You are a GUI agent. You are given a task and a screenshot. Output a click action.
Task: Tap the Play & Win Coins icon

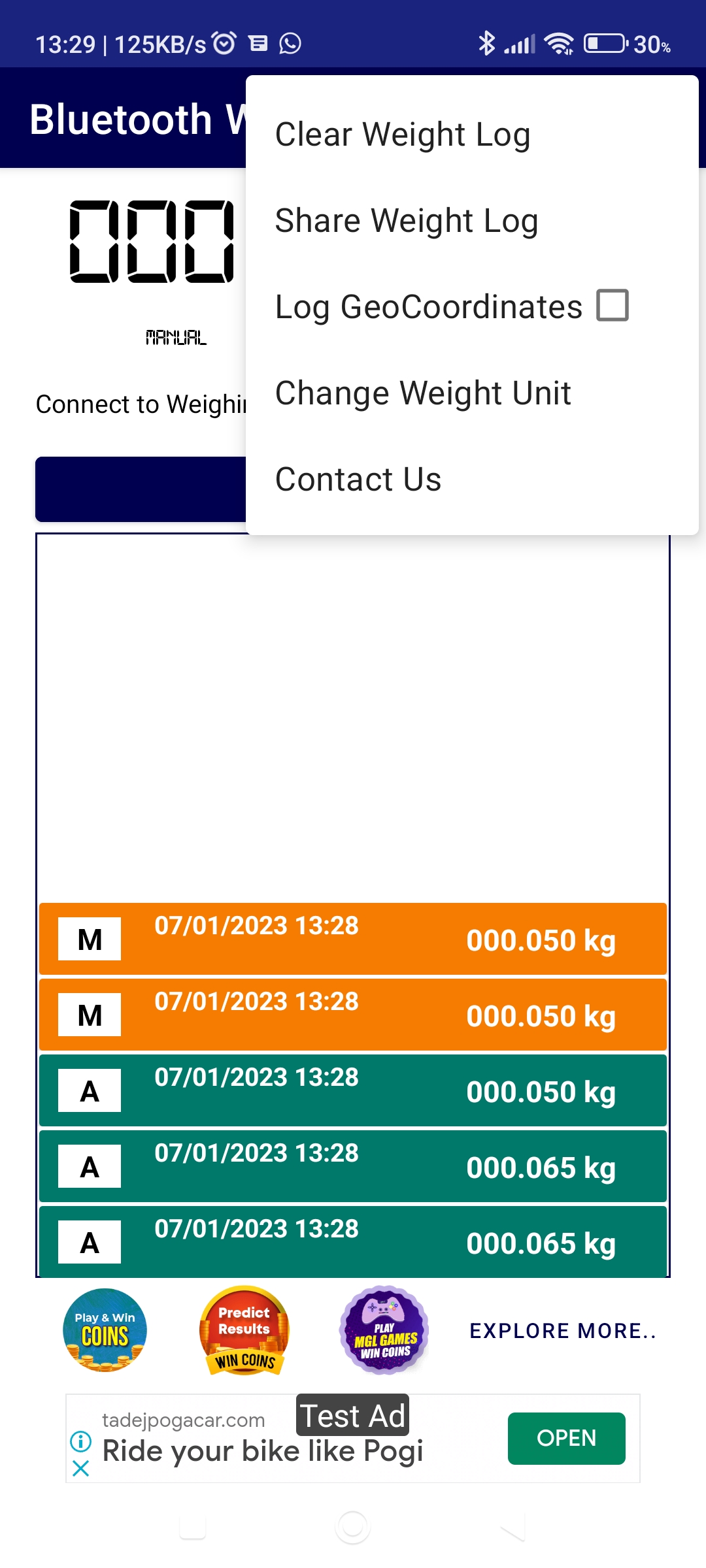(105, 1331)
